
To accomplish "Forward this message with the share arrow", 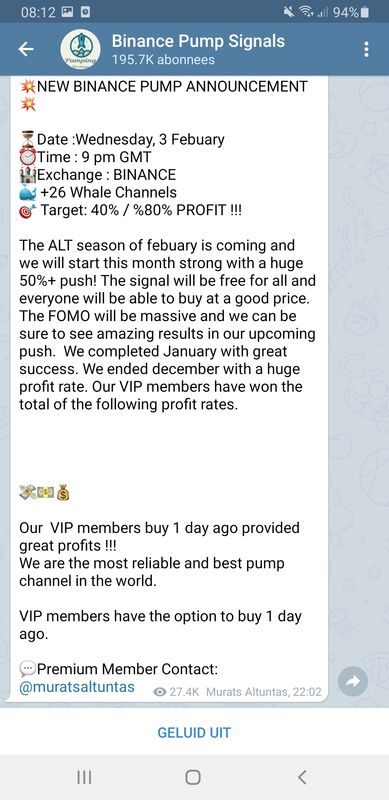I will pos(353,681).
